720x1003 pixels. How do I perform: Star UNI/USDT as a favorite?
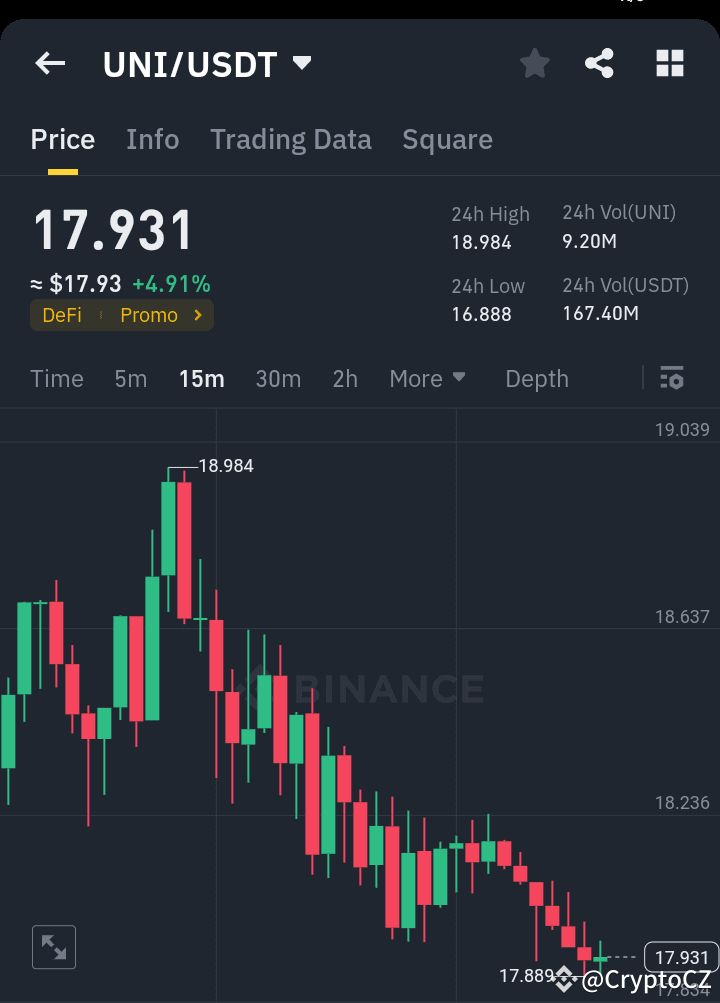[534, 63]
